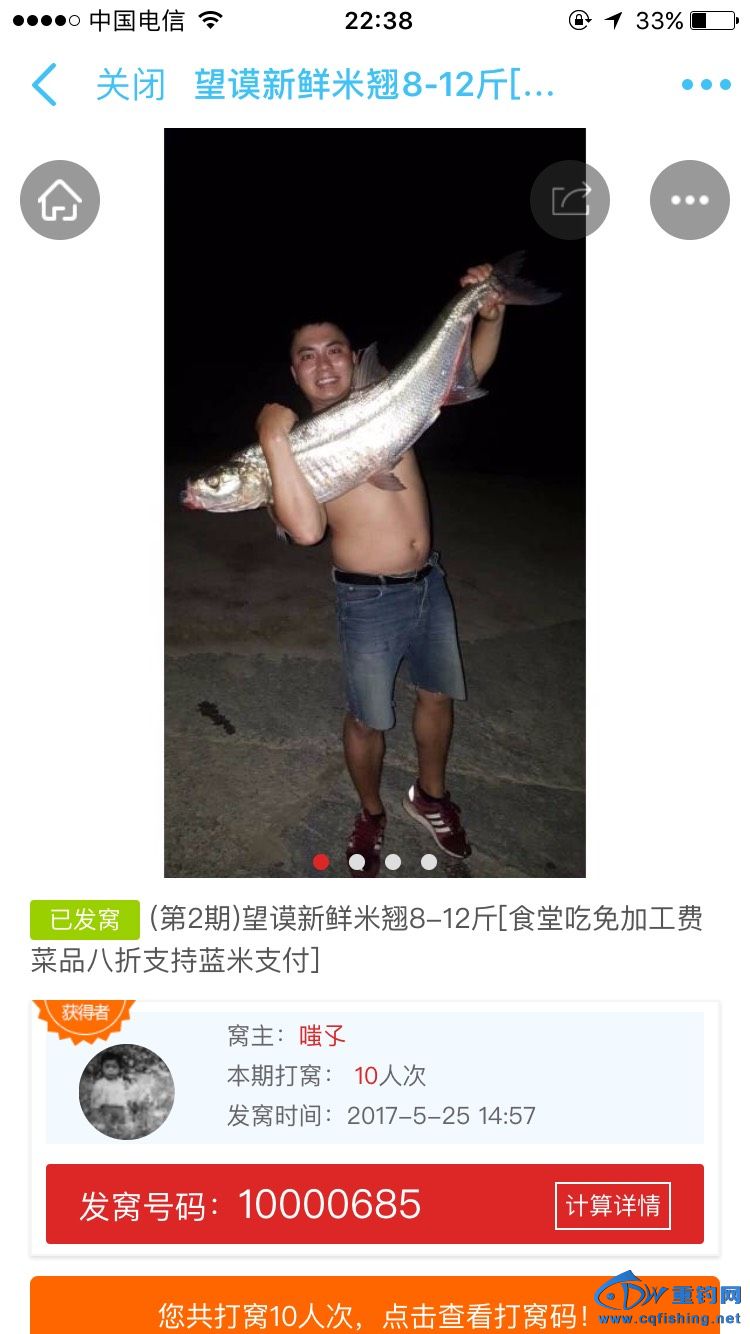750x1334 pixels.
Task: Tap 关闭 to close the page
Action: pyautogui.click(x=130, y=85)
